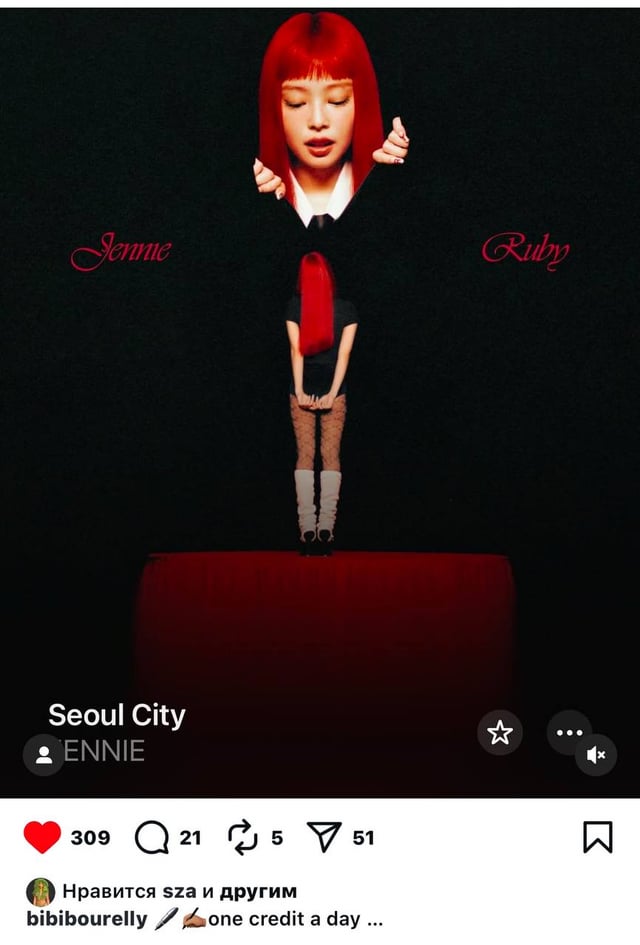640x945 pixels.
Task: Open the three-dot options on the media
Action: [568, 733]
